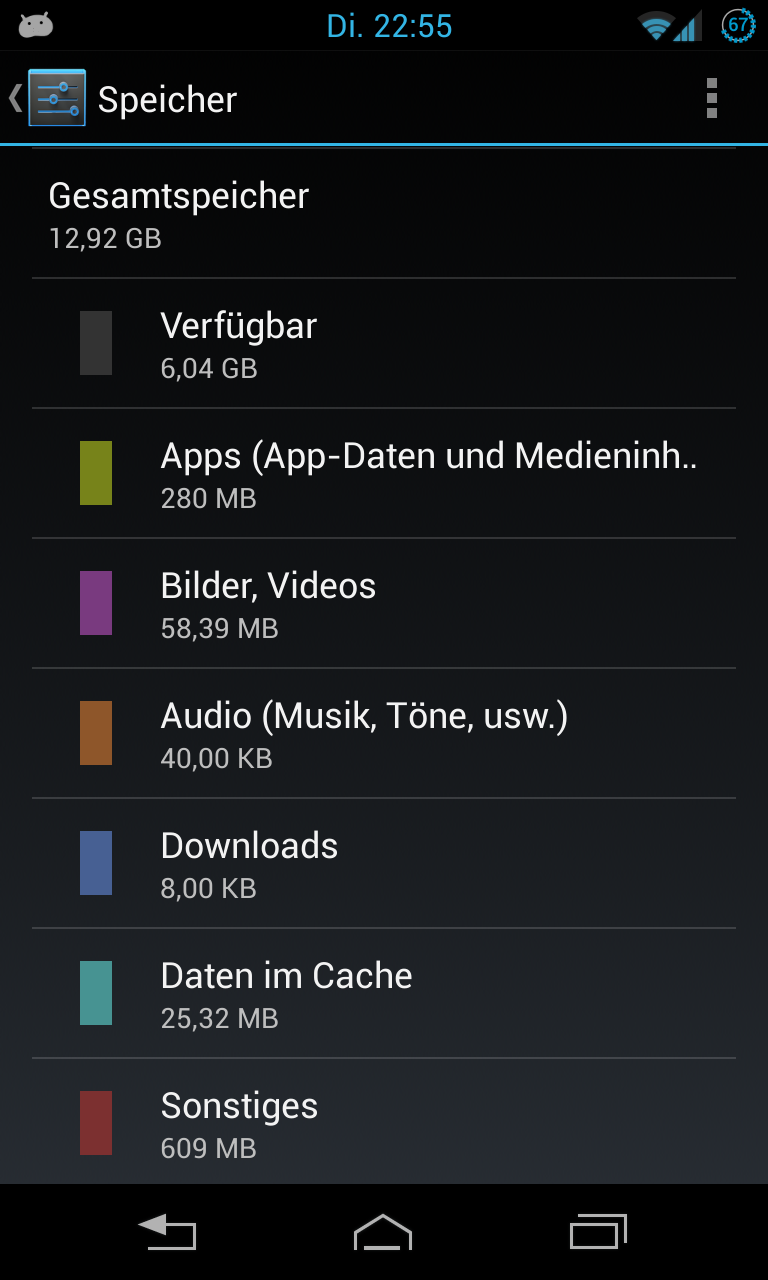Open the overflow menu
Screen dimensions: 768x1280
coord(712,98)
